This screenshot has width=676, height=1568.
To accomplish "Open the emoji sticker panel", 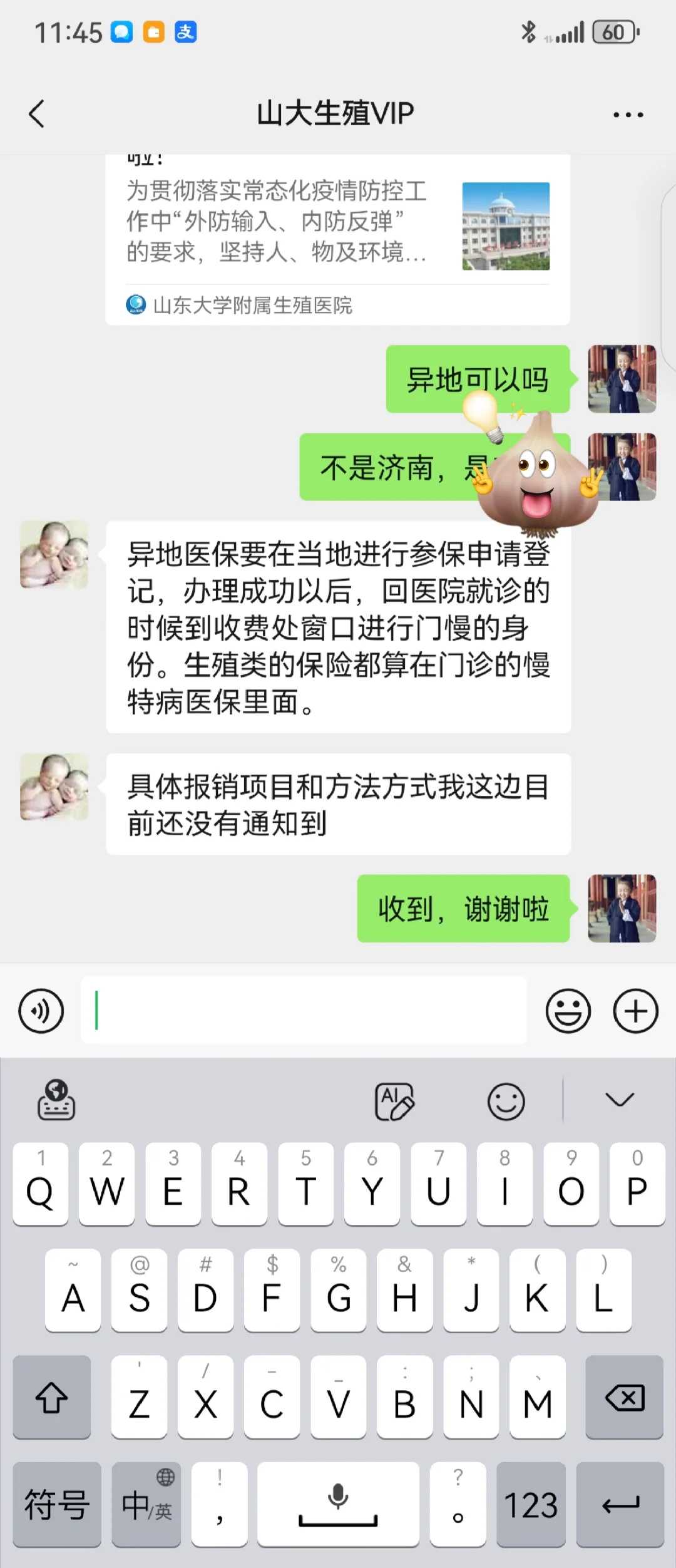I will [568, 1011].
